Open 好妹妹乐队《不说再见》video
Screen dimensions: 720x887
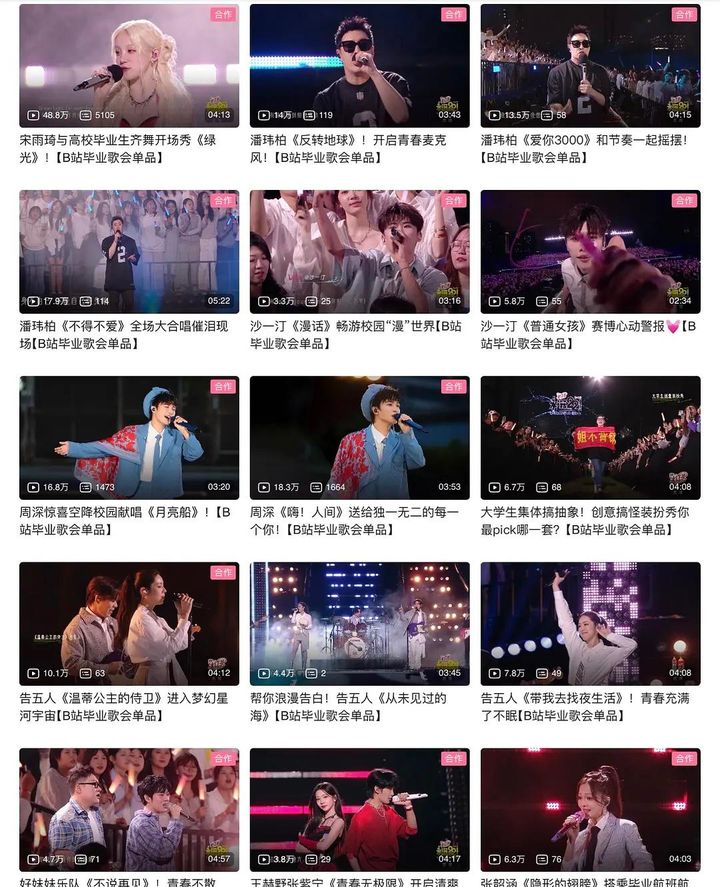(129, 808)
